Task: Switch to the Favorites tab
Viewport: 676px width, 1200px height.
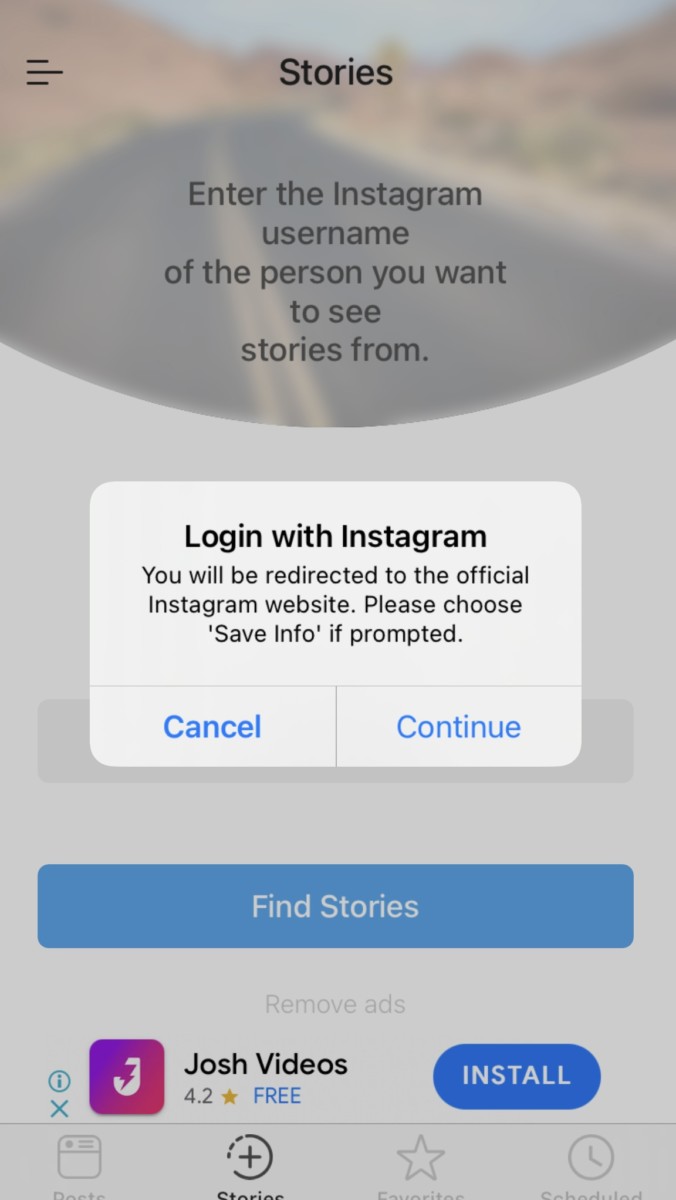Action: coord(421,1165)
